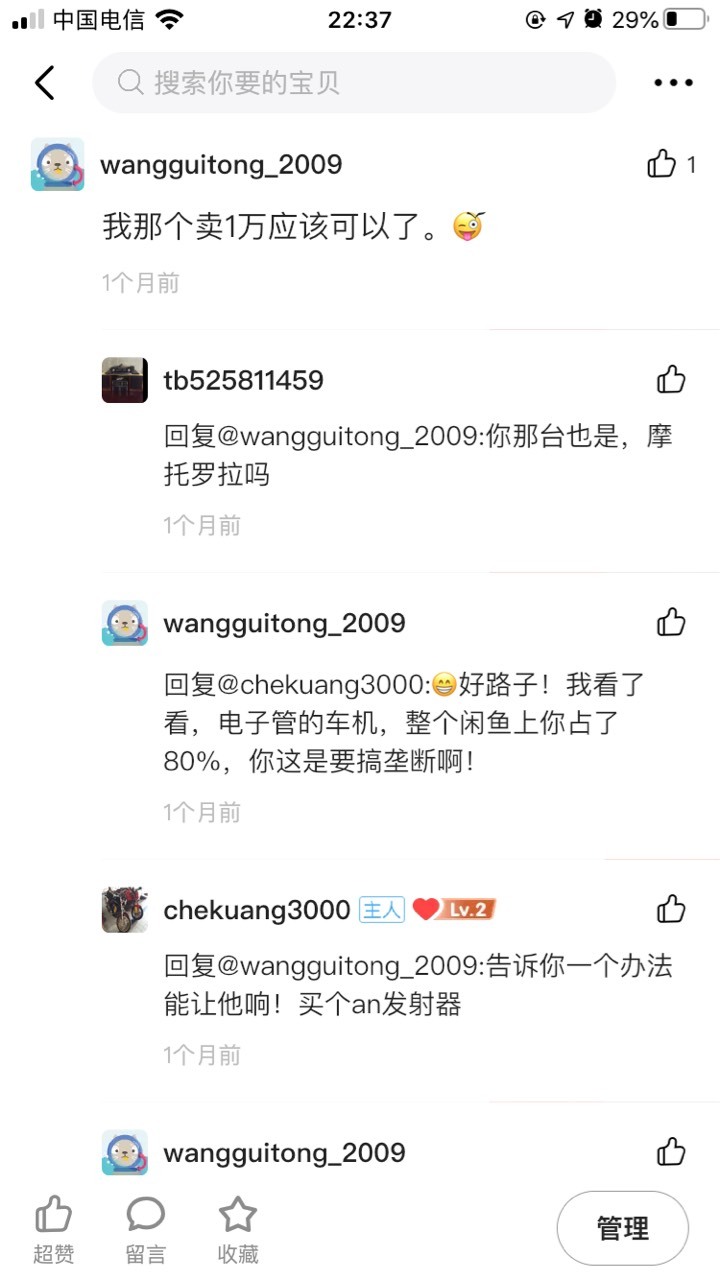The image size is (720, 1280).
Task: Like tb525811459's reply
Action: click(671, 380)
